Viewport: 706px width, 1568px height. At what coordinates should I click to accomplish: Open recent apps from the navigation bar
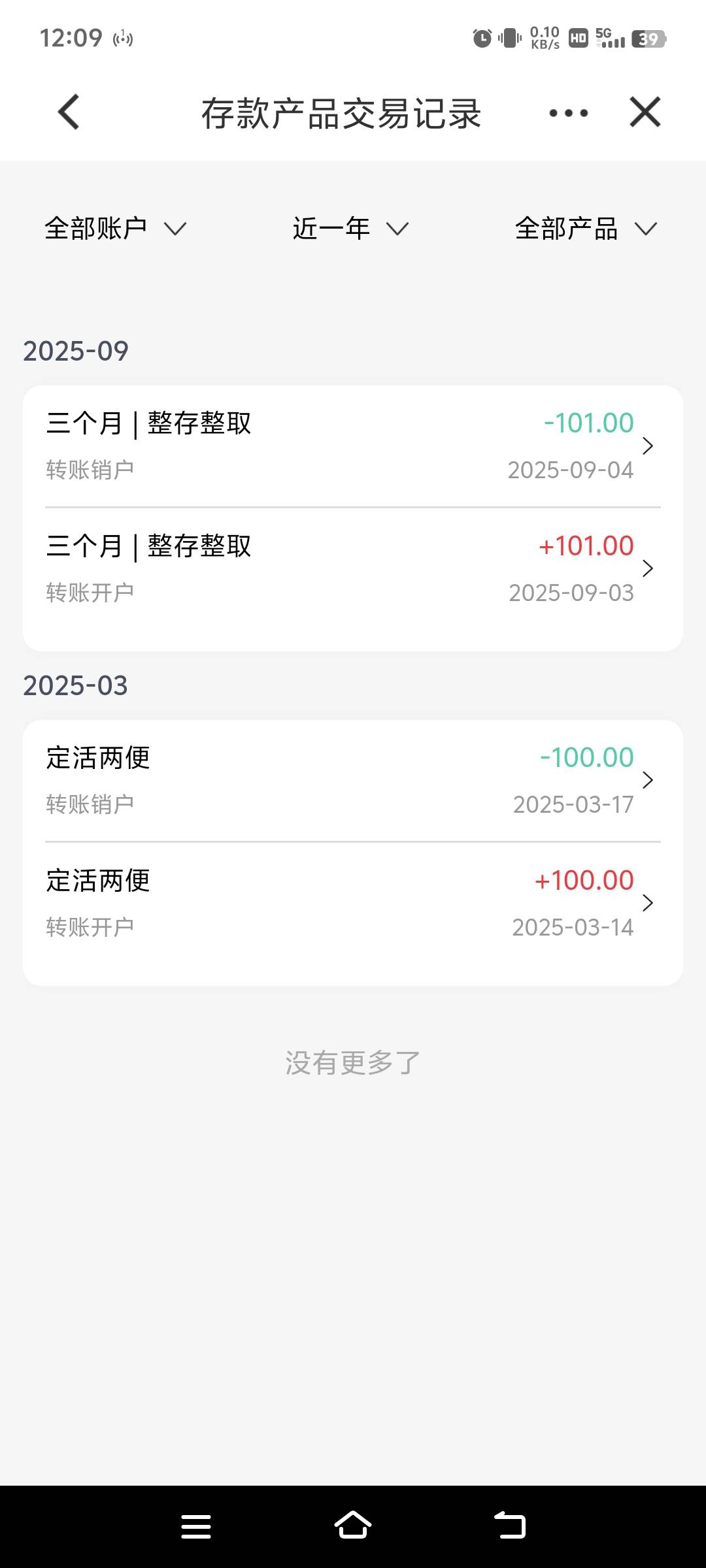(196, 1527)
